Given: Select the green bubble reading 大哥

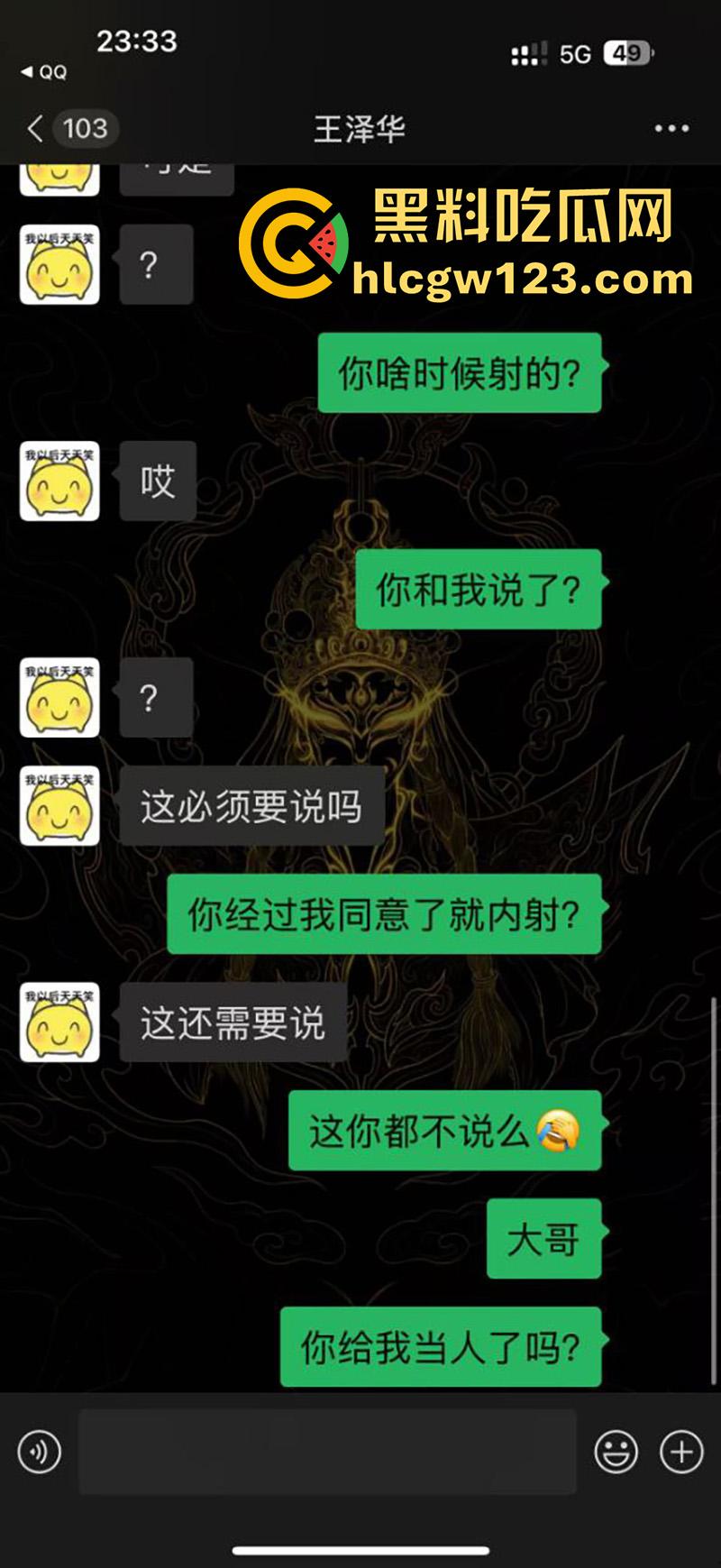Looking at the screenshot, I should click(x=543, y=1238).
